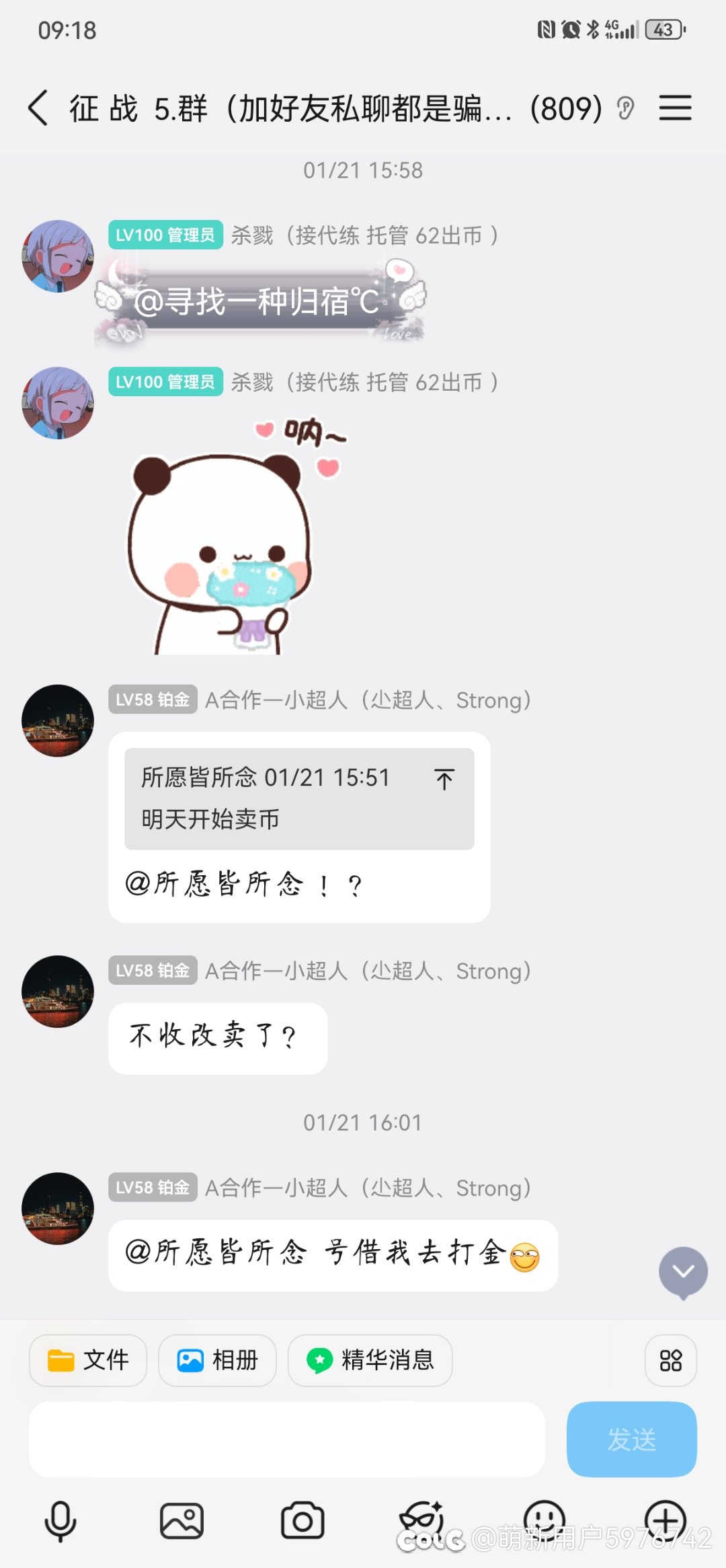Open the four-square apps grid

tap(670, 1360)
